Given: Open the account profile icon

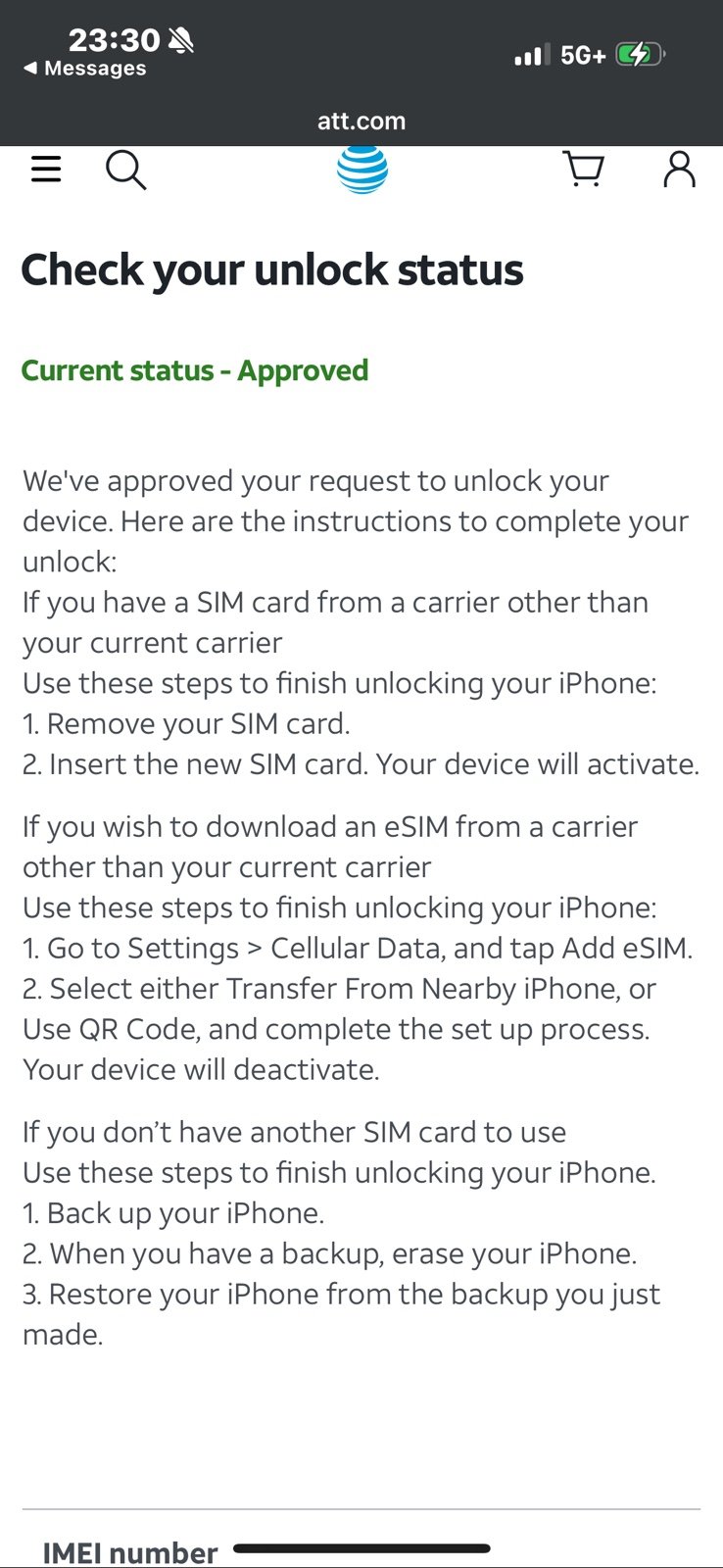Looking at the screenshot, I should 679,169.
